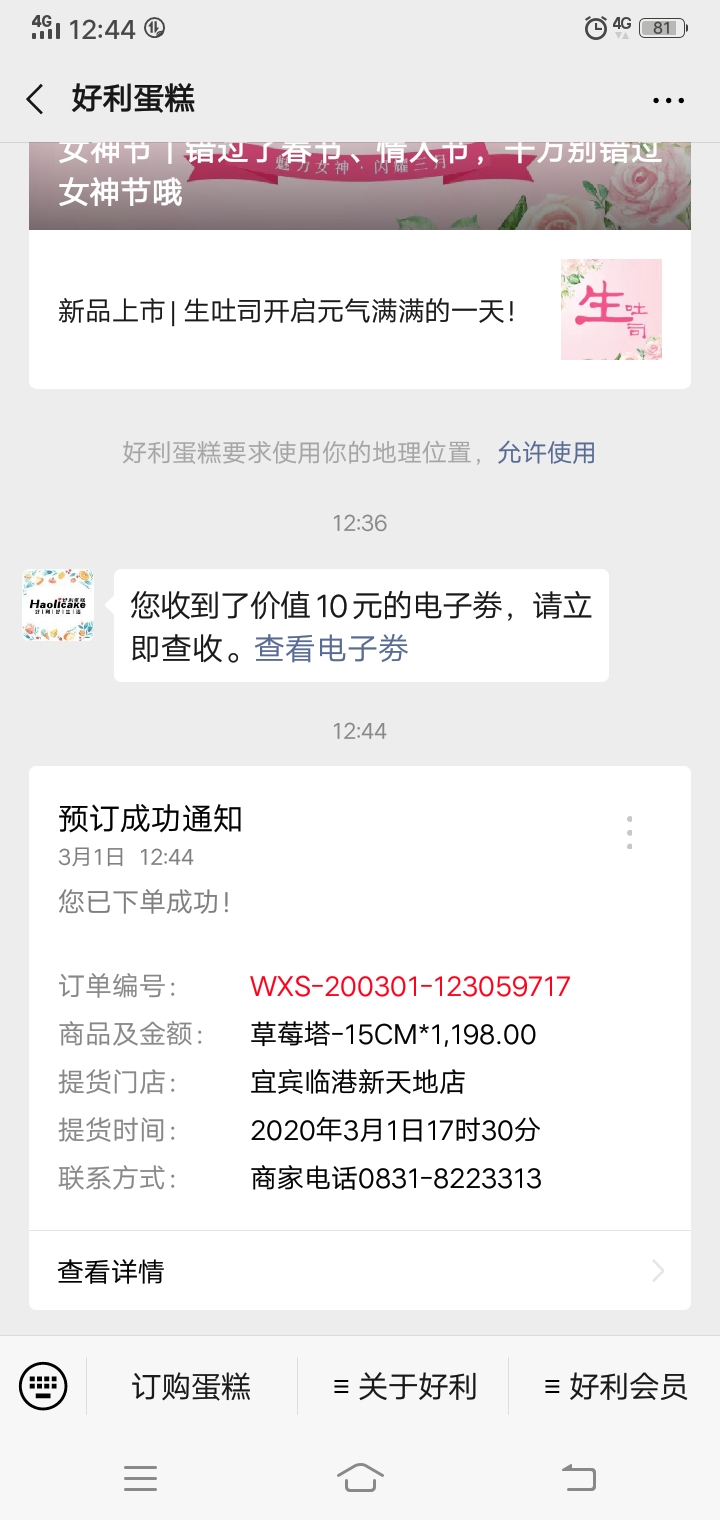Tap the system home button

[x=360, y=1476]
